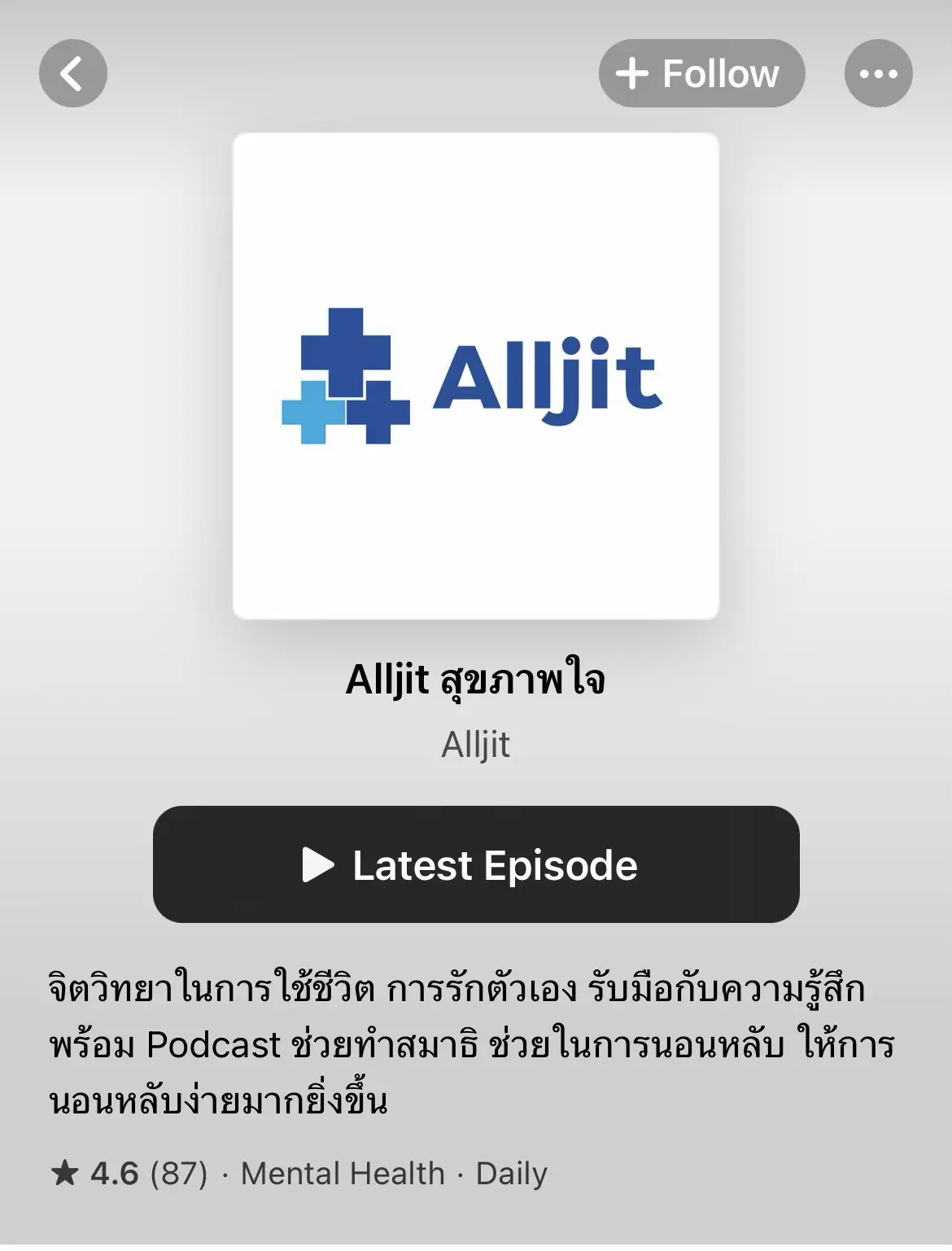Image resolution: width=952 pixels, height=1251 pixels.
Task: Open details under the ellipsis disclosure
Action: pyautogui.click(x=878, y=72)
